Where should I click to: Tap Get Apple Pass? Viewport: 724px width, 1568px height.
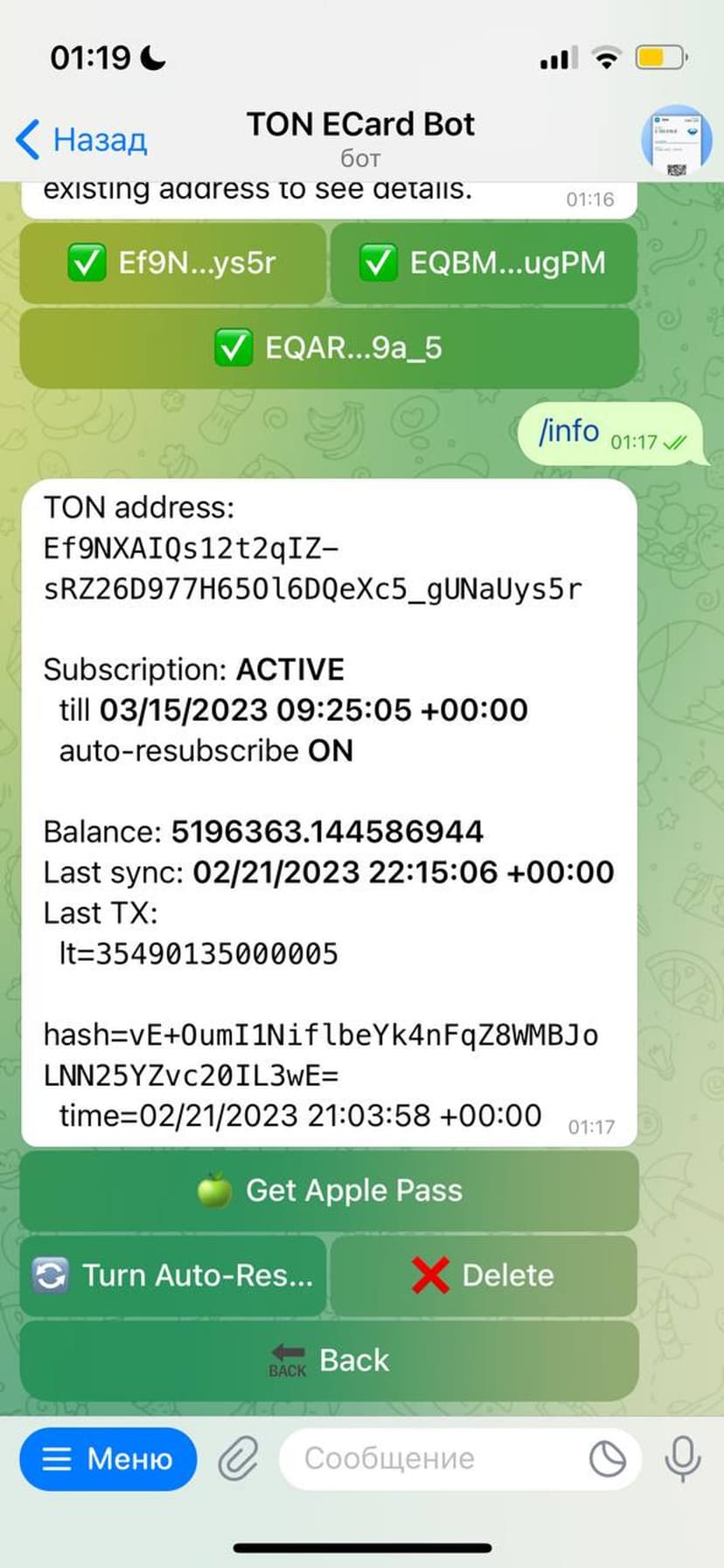(x=329, y=1190)
